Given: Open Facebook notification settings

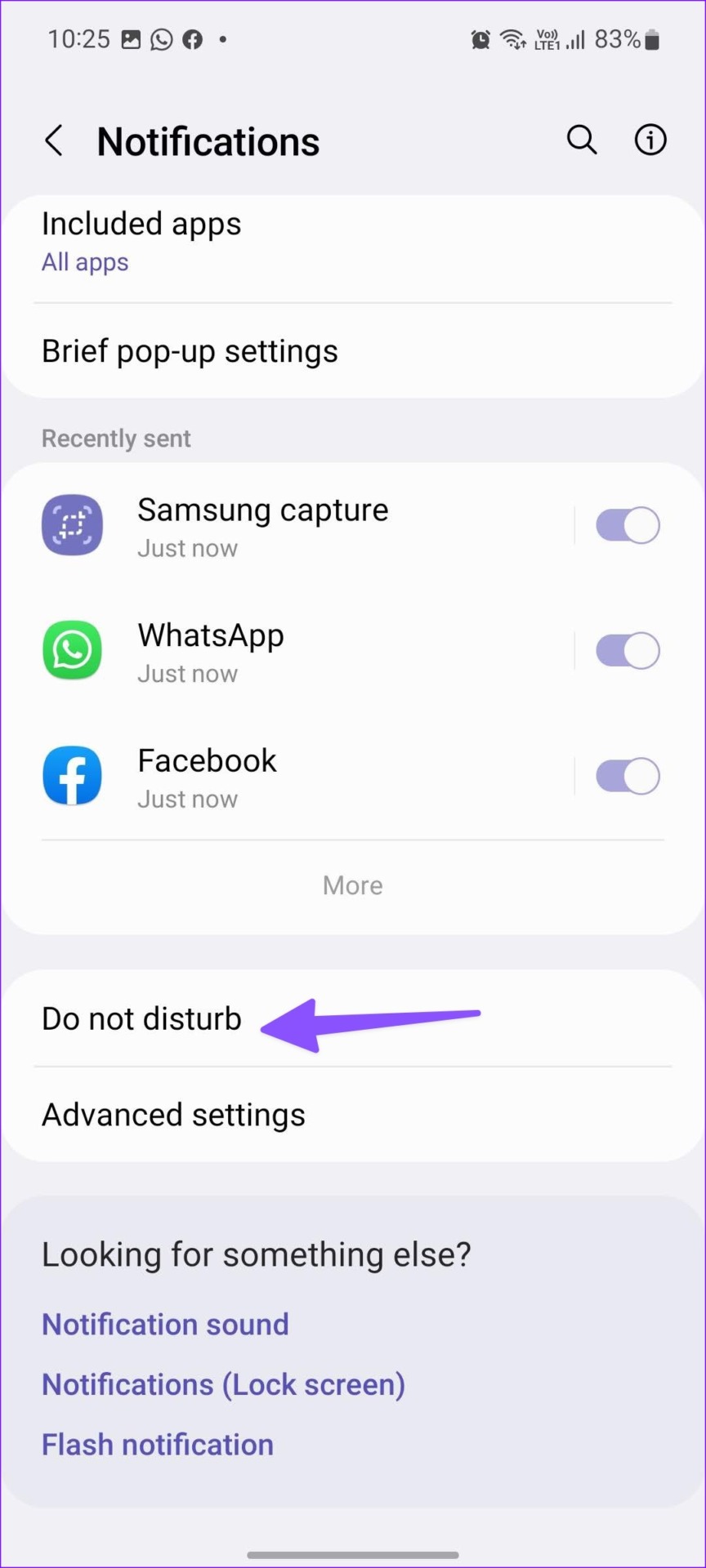Looking at the screenshot, I should [207, 776].
